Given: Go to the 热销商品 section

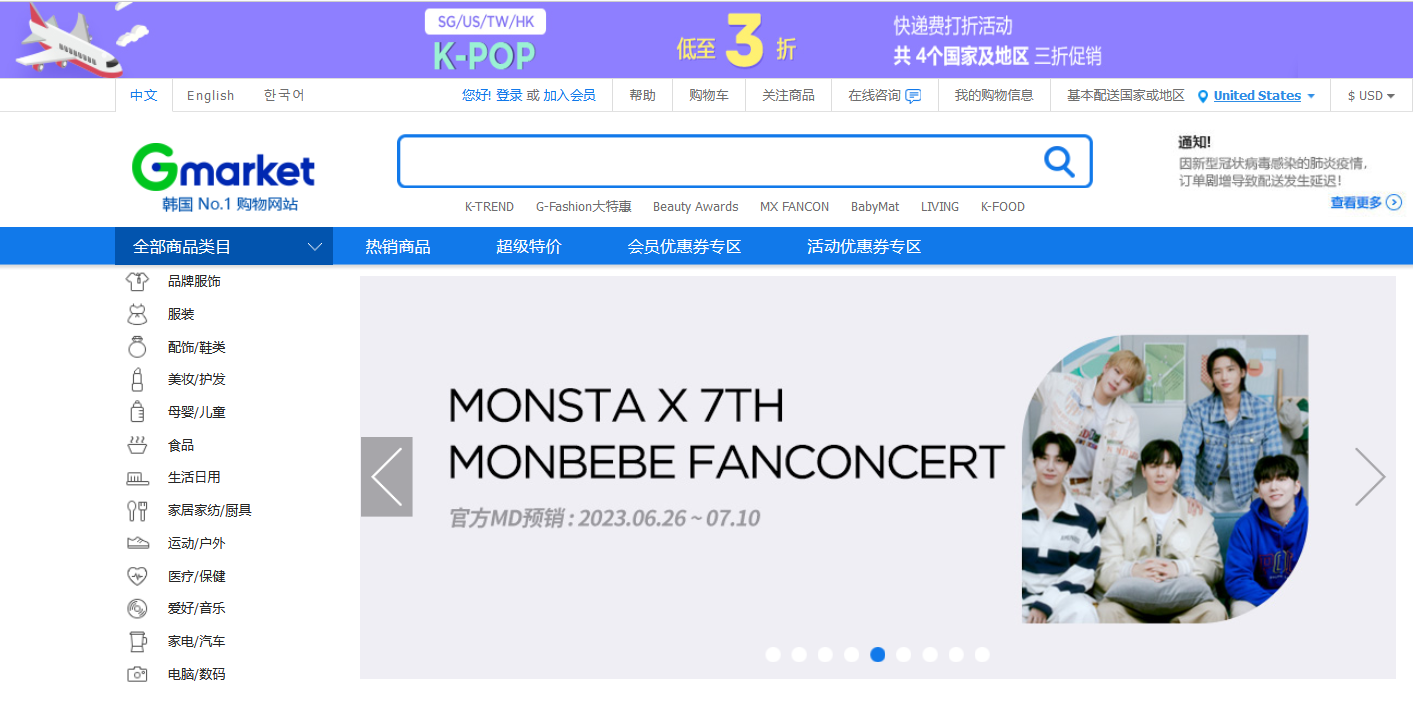Looking at the screenshot, I should 397,247.
